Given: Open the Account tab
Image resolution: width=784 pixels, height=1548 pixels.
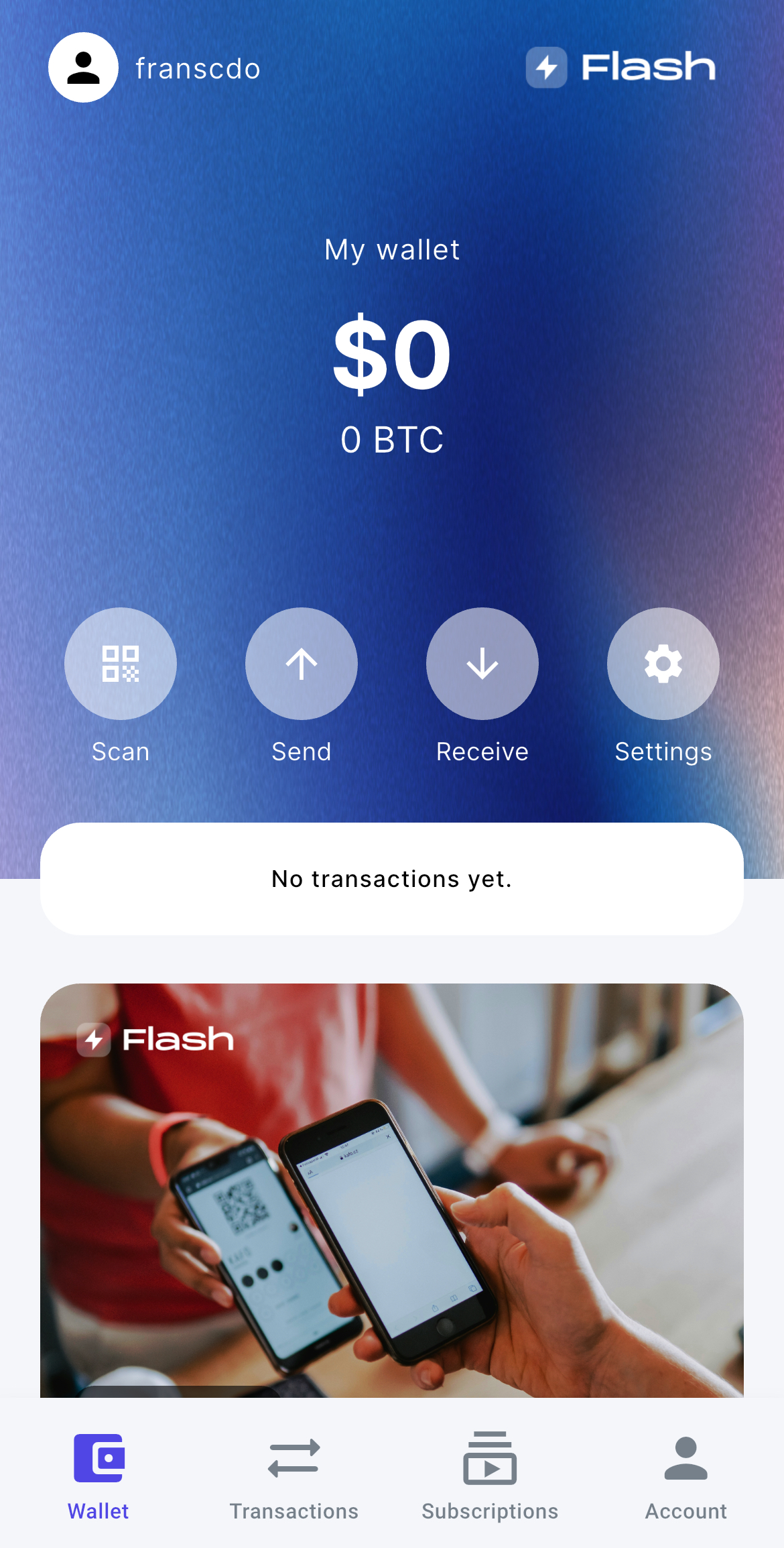Looking at the screenshot, I should tap(685, 1475).
